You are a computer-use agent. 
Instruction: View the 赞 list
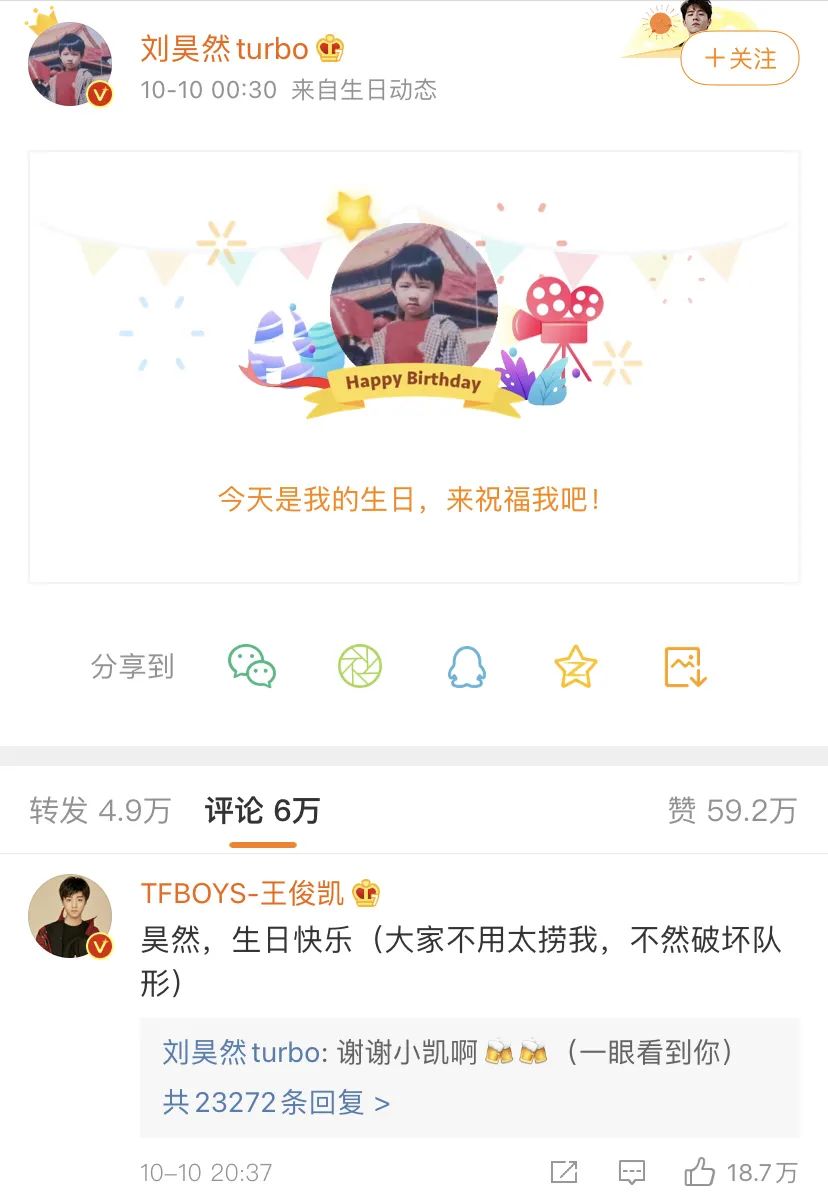[x=732, y=811]
